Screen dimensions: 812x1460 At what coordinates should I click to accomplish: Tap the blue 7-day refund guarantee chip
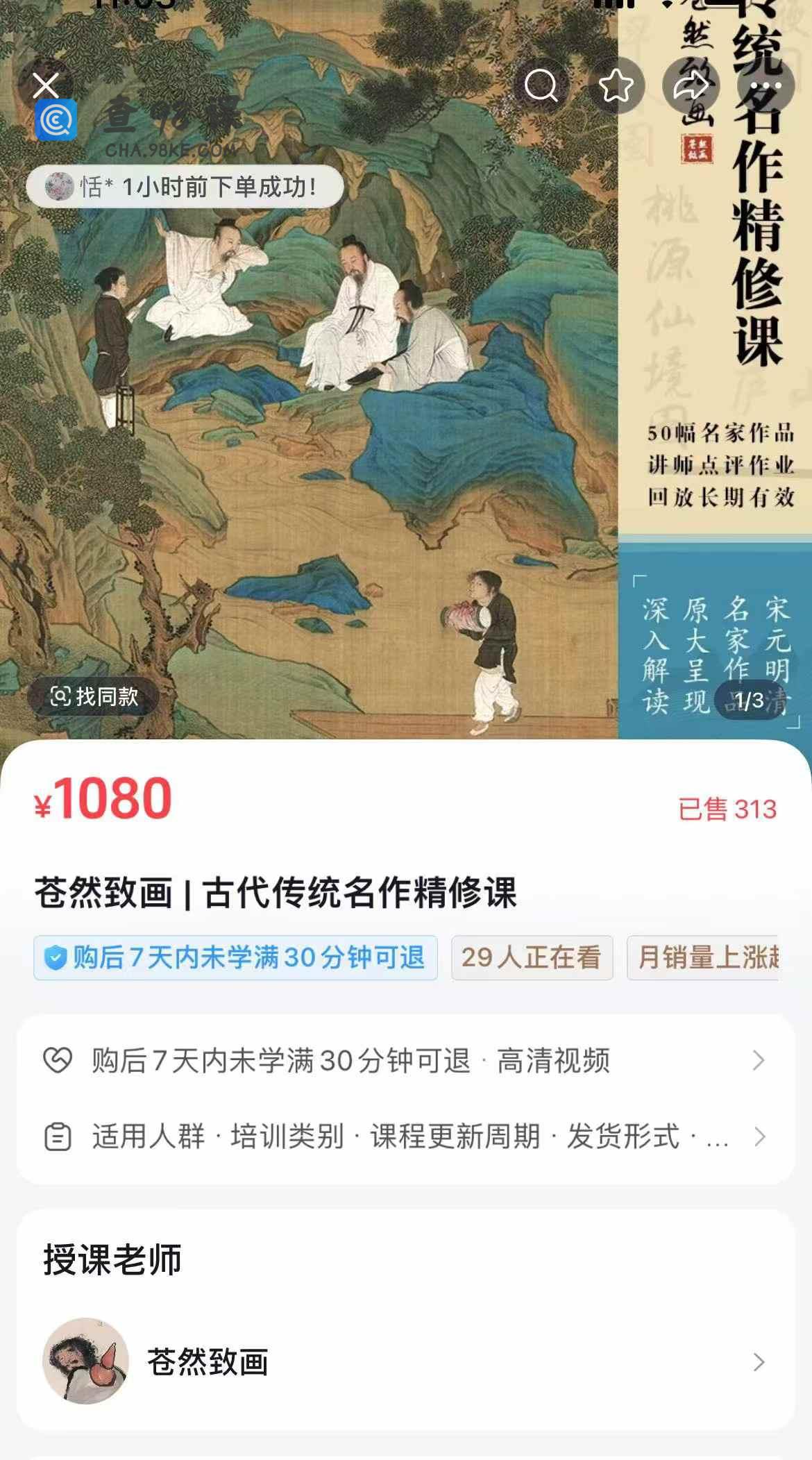tap(236, 958)
